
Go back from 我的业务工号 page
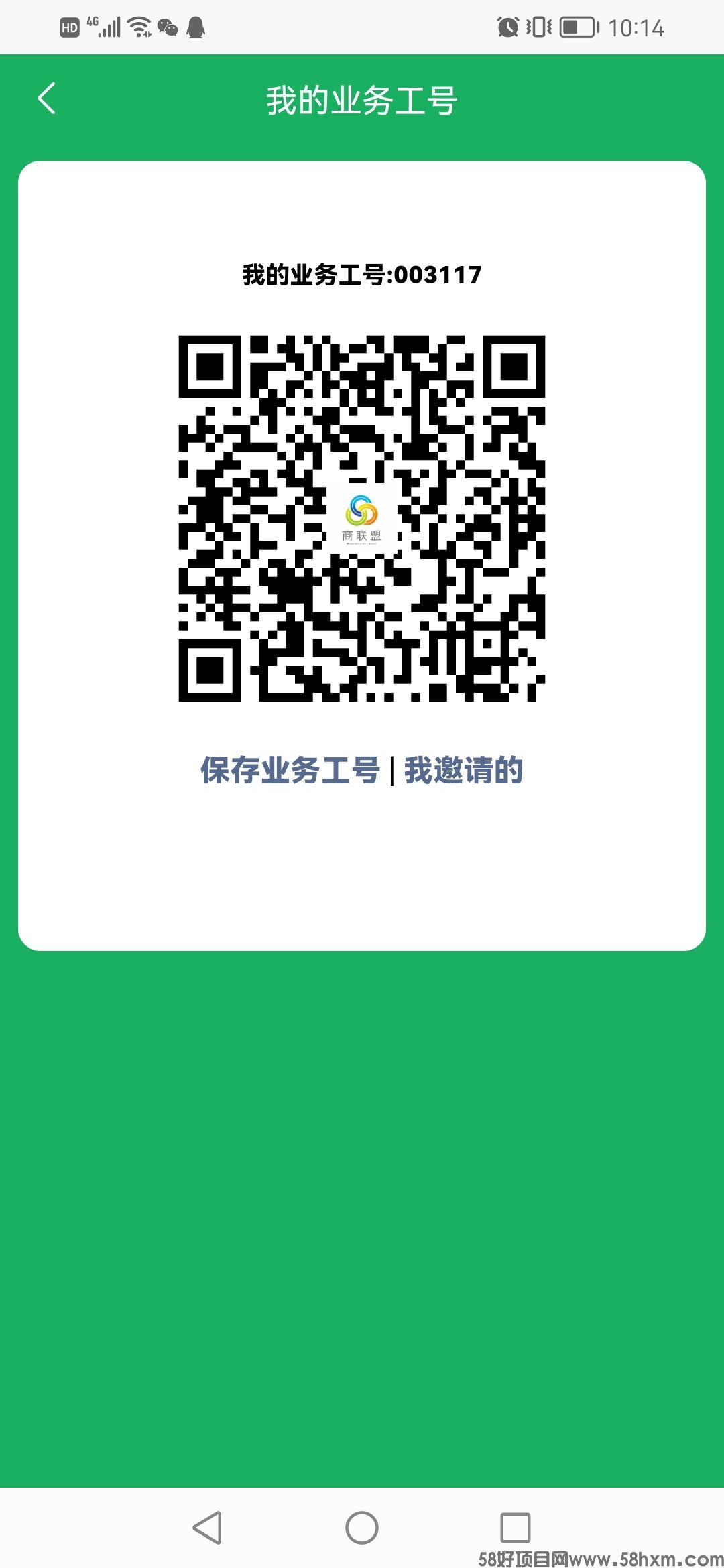(x=46, y=99)
